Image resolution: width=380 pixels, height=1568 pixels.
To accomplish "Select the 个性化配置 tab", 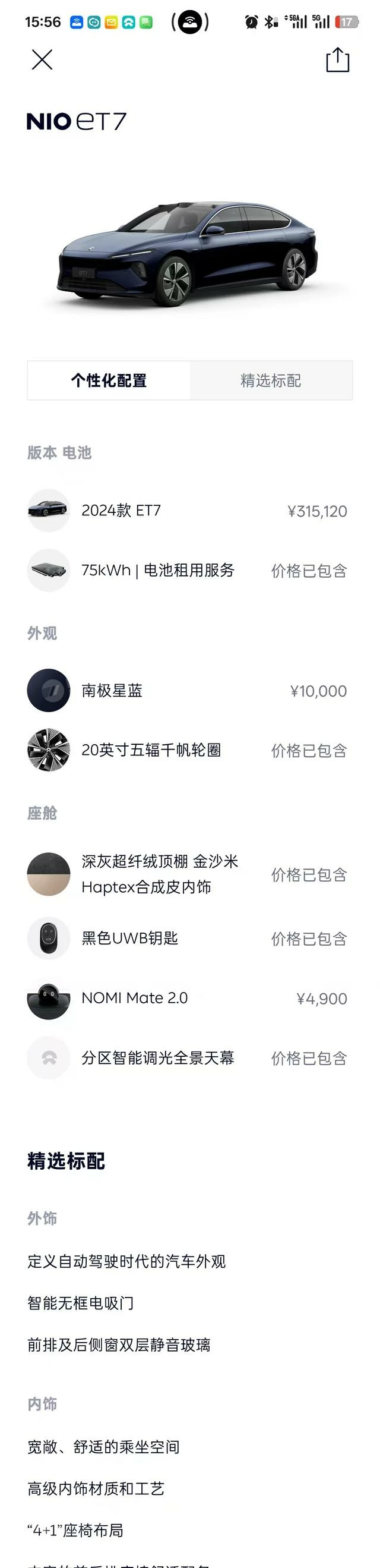I will 109,380.
